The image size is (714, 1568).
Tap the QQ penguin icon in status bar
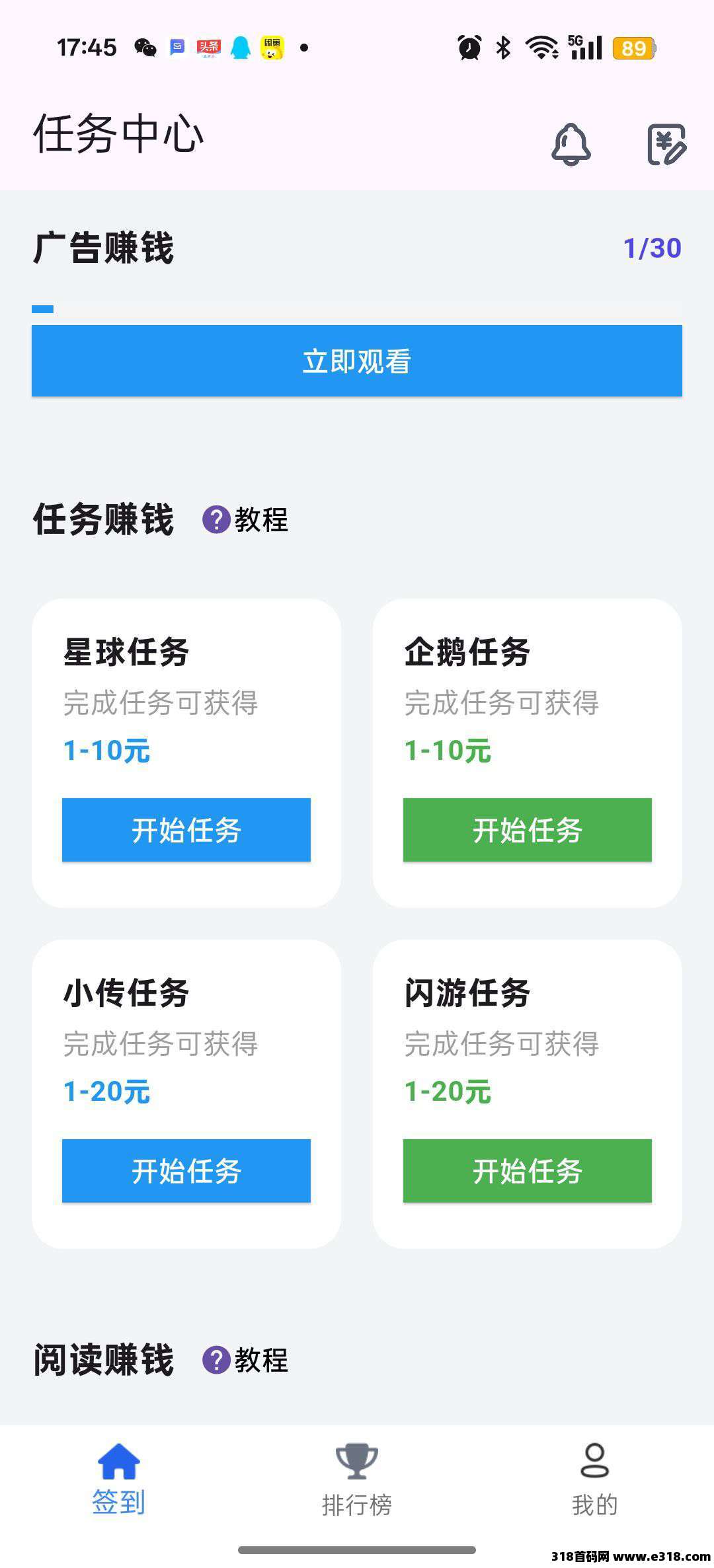pyautogui.click(x=239, y=45)
